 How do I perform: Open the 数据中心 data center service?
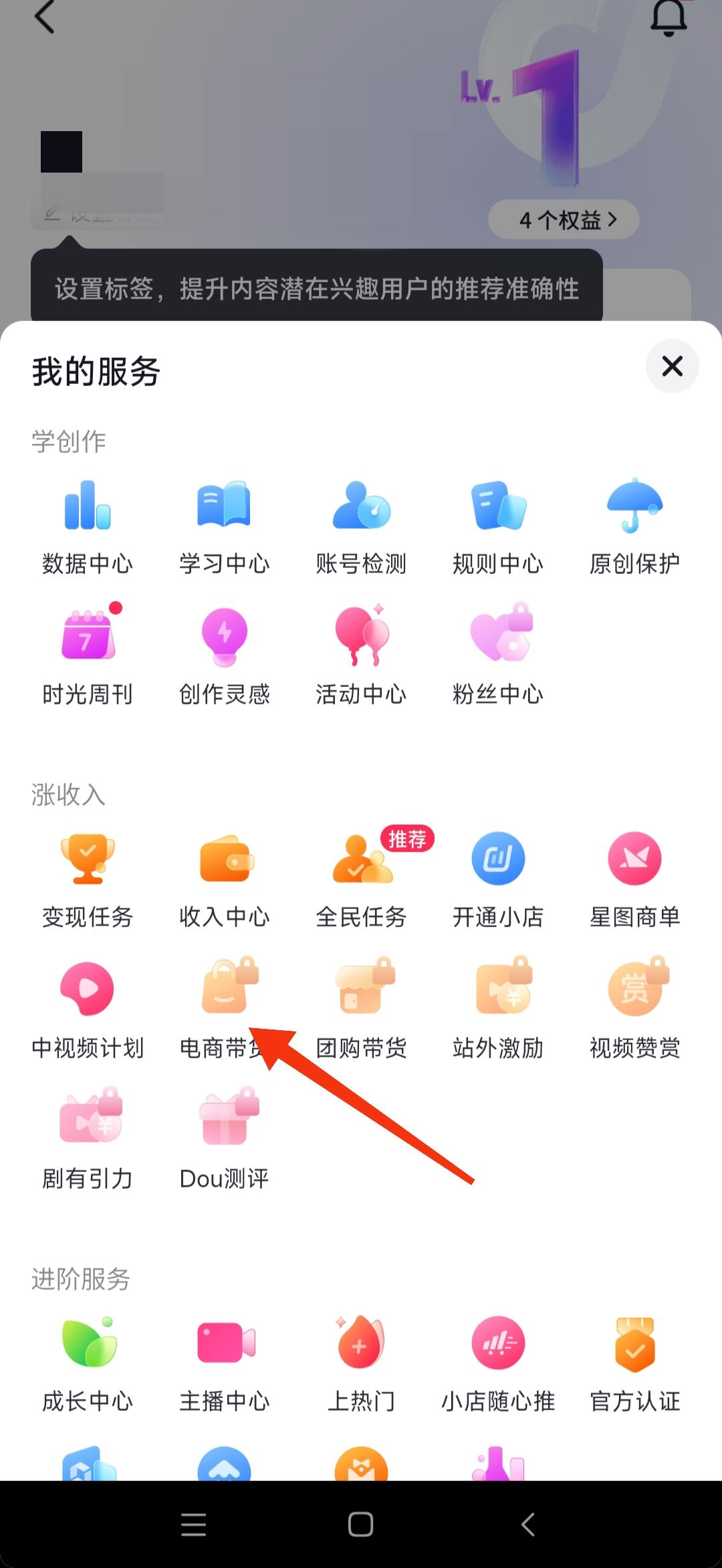pyautogui.click(x=87, y=528)
